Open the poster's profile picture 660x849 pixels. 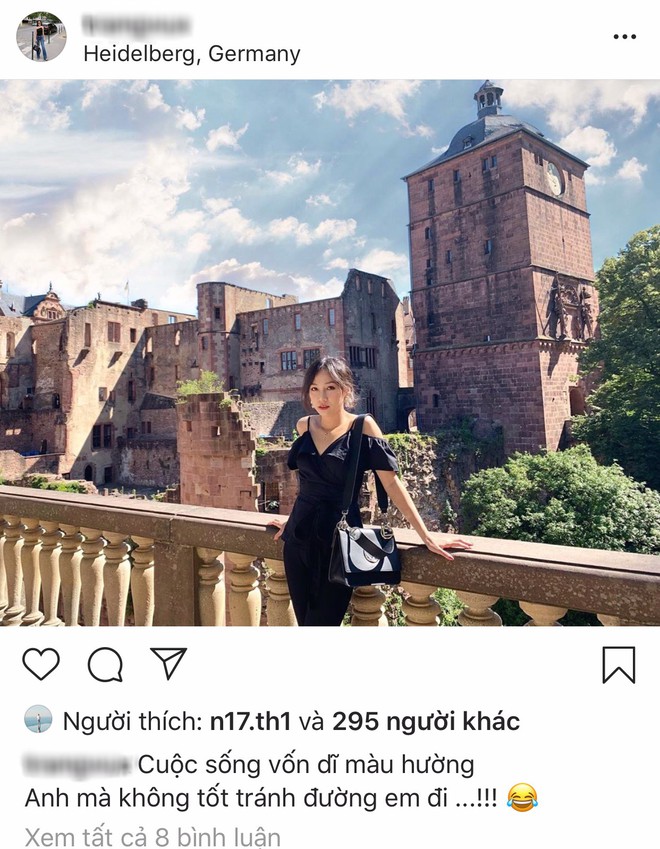point(41,37)
